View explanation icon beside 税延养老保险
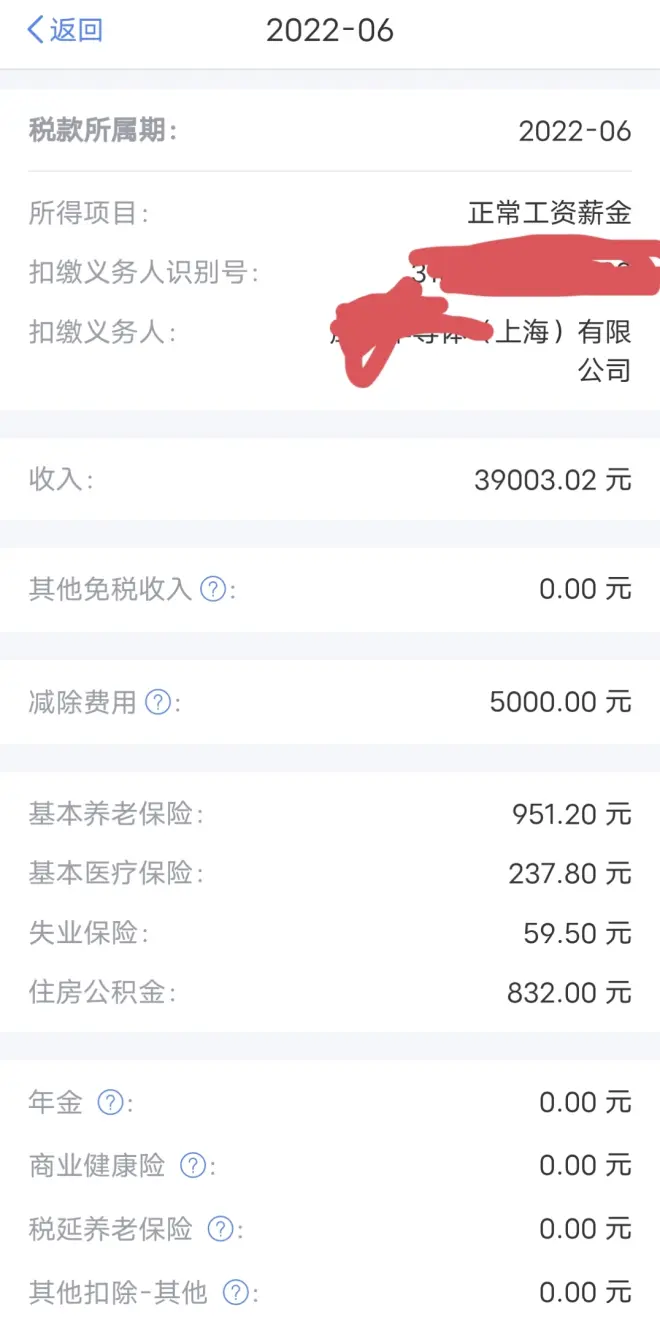Viewport: 660px width, 1322px height. (x=219, y=1228)
